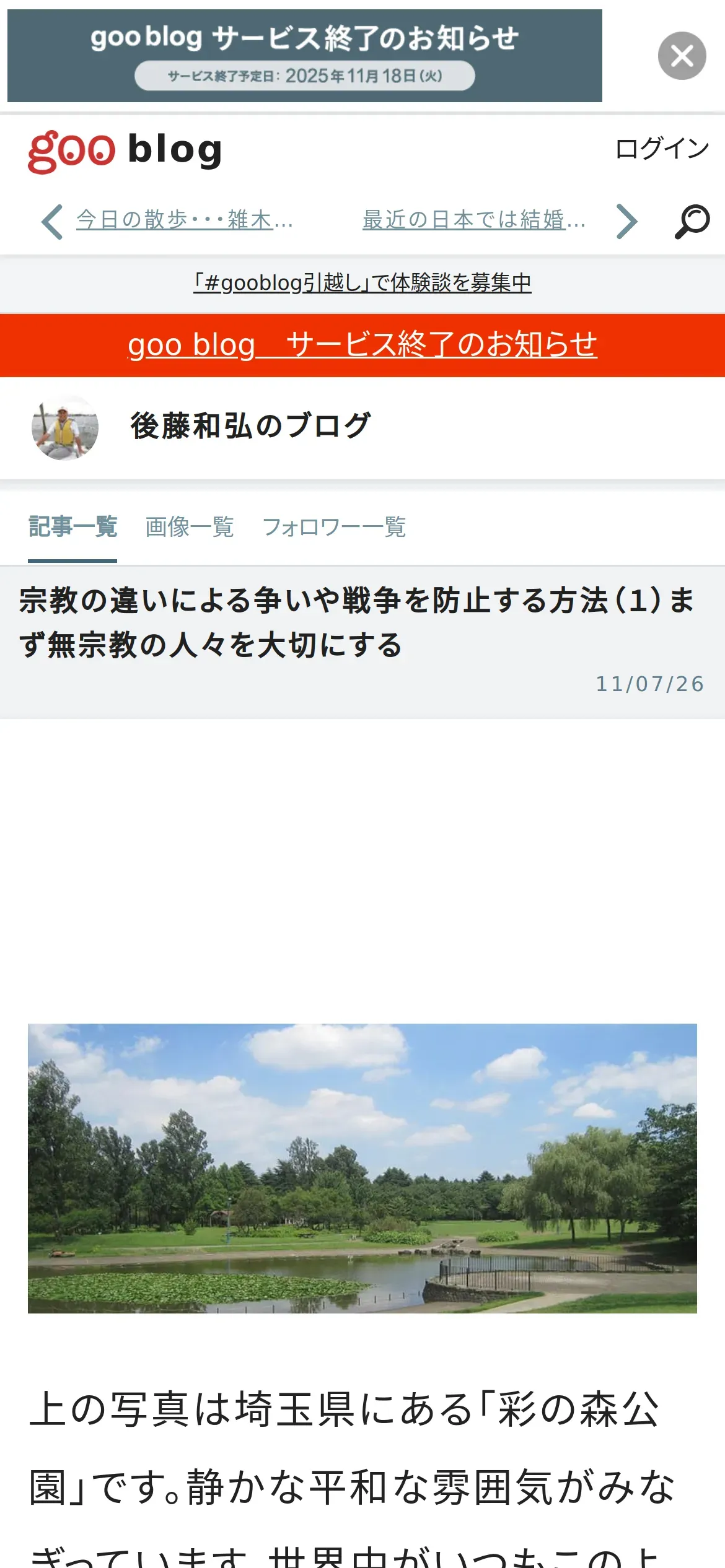Open the article 最近の日本では結婚…
This screenshot has height=1568, width=725.
pyautogui.click(x=474, y=220)
